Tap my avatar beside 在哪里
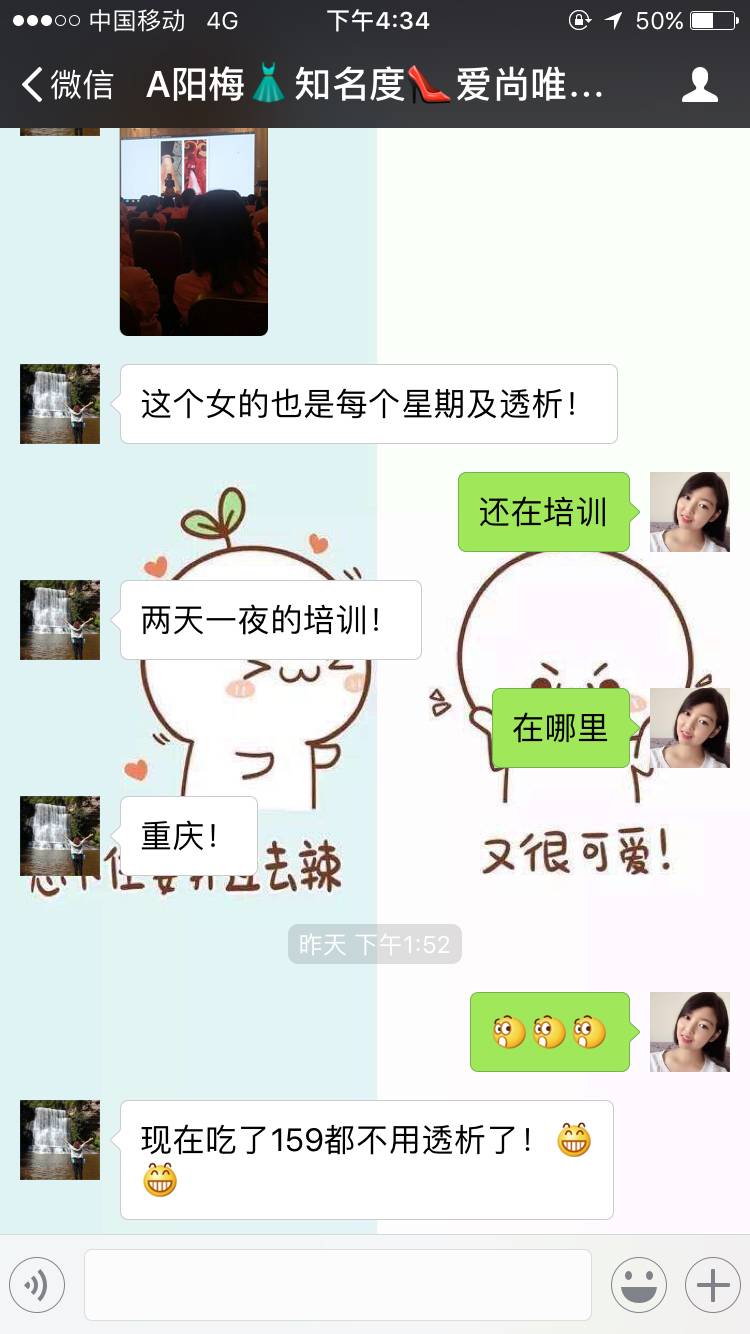 [690, 728]
